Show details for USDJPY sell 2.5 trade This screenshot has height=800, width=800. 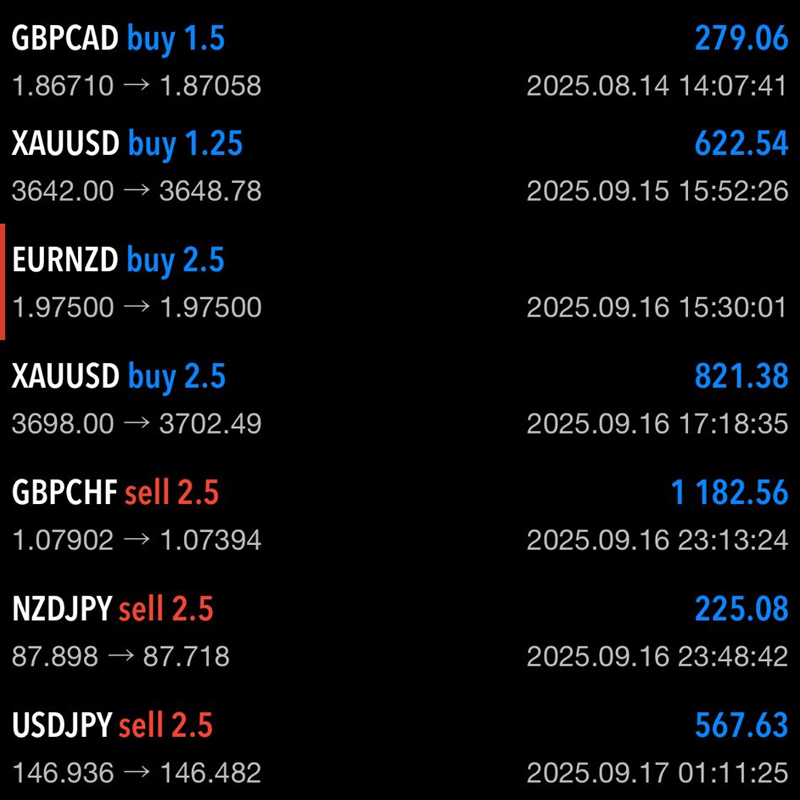400,748
